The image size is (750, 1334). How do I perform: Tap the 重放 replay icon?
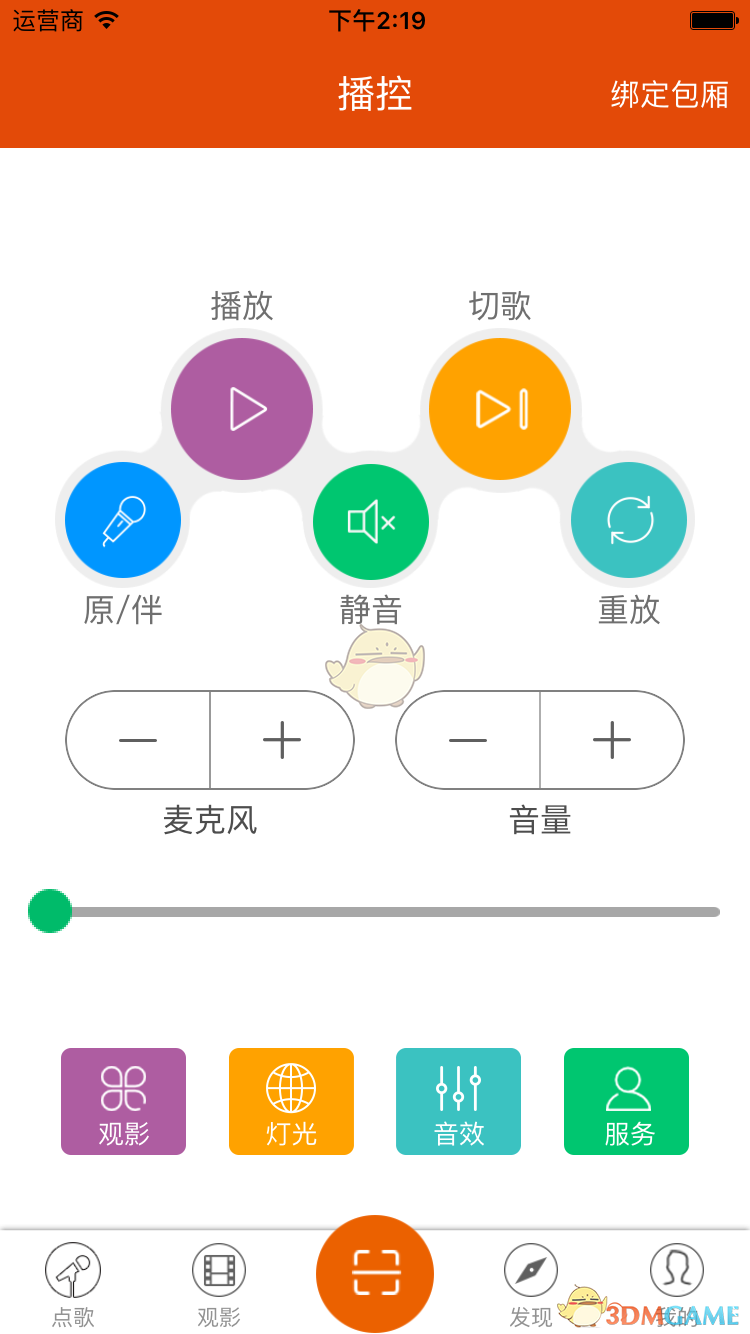[628, 520]
